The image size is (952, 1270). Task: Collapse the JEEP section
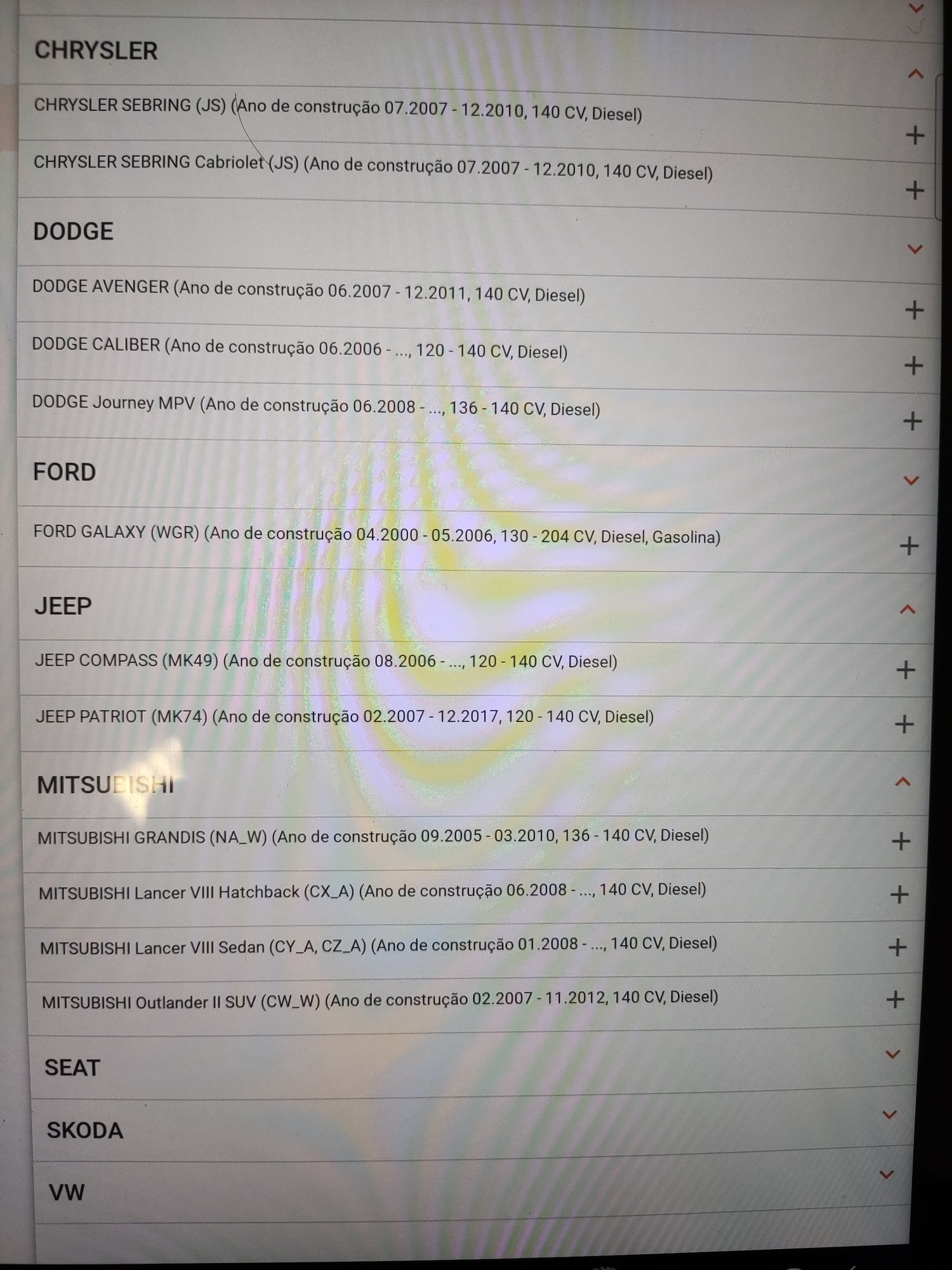(x=908, y=610)
